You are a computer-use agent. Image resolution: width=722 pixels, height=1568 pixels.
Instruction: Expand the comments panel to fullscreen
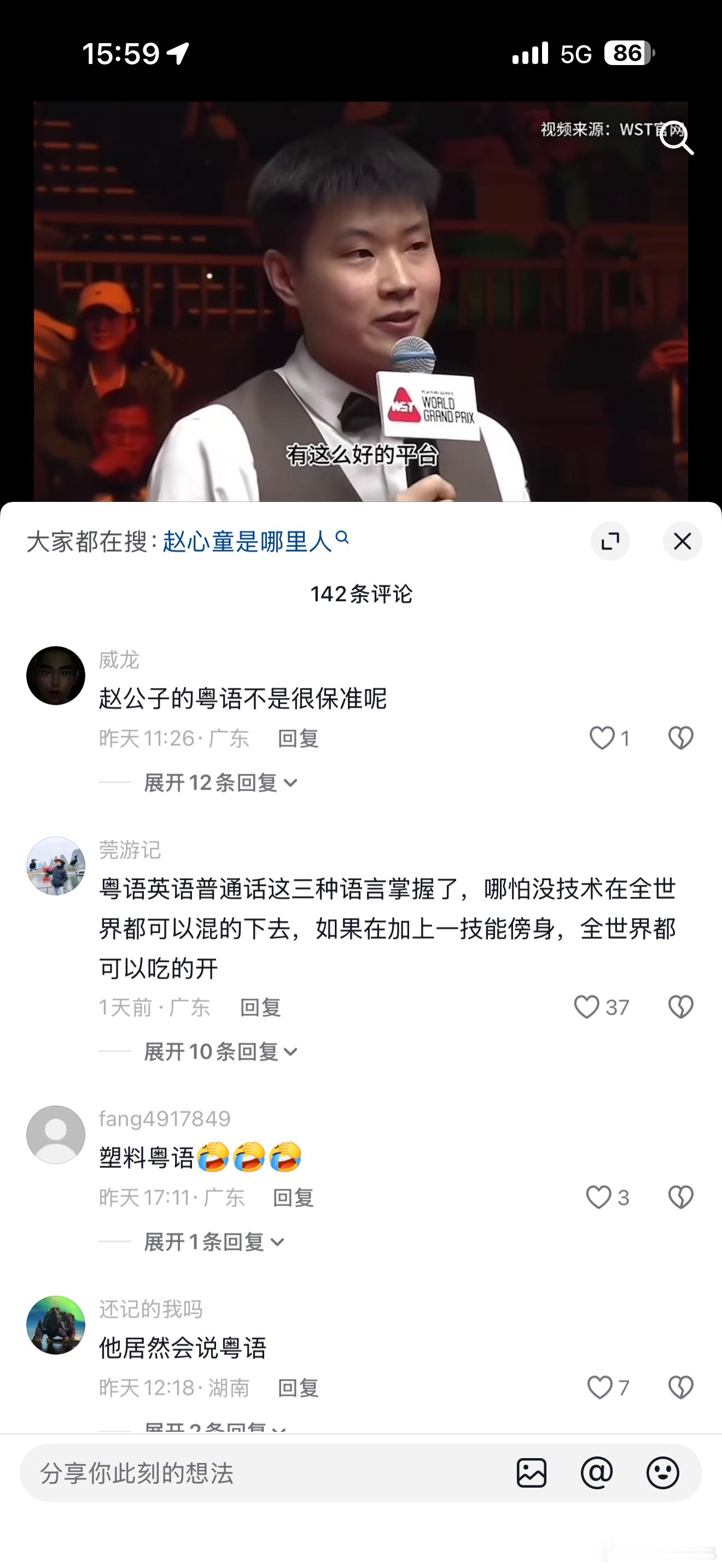pos(611,540)
